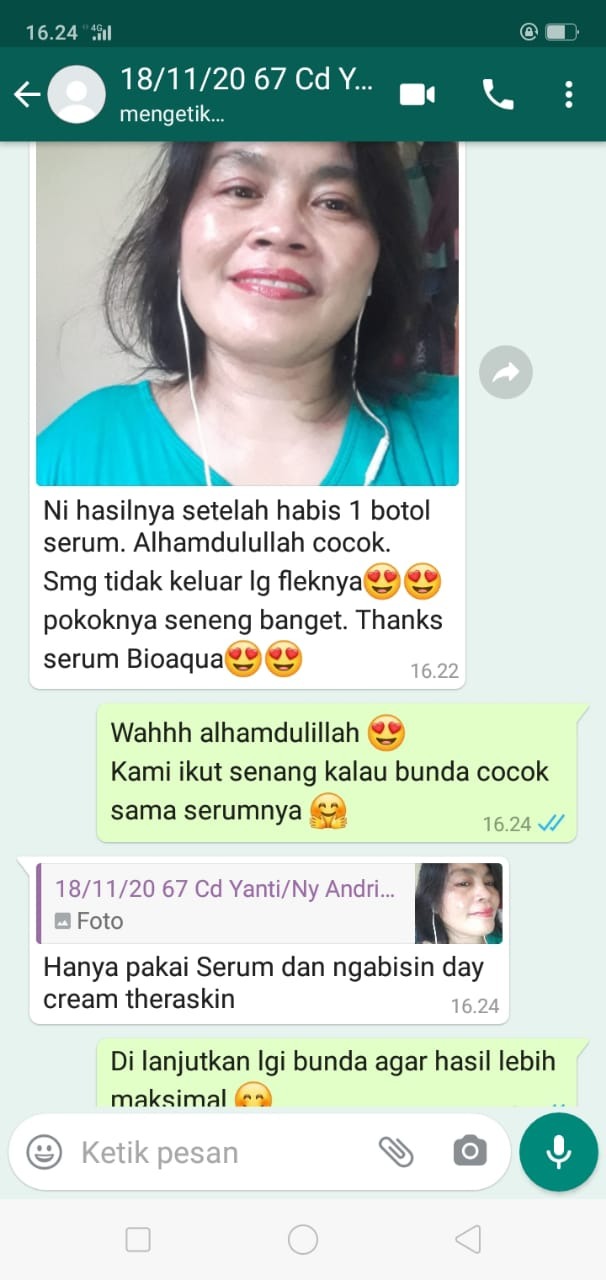Open the overflow menu
The height and width of the screenshot is (1280, 606).
pyautogui.click(x=568, y=95)
